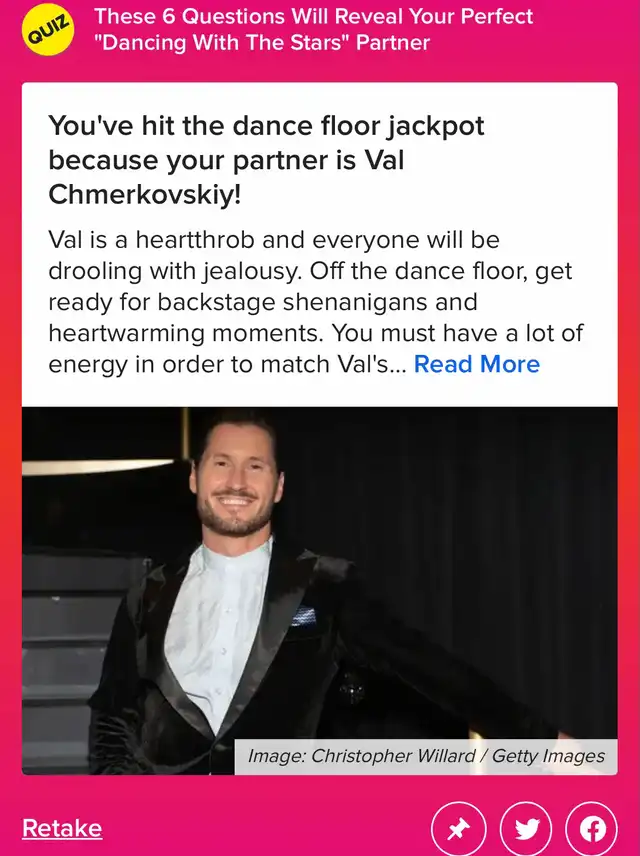640x856 pixels.
Task: Retake the quiz
Action: point(62,828)
